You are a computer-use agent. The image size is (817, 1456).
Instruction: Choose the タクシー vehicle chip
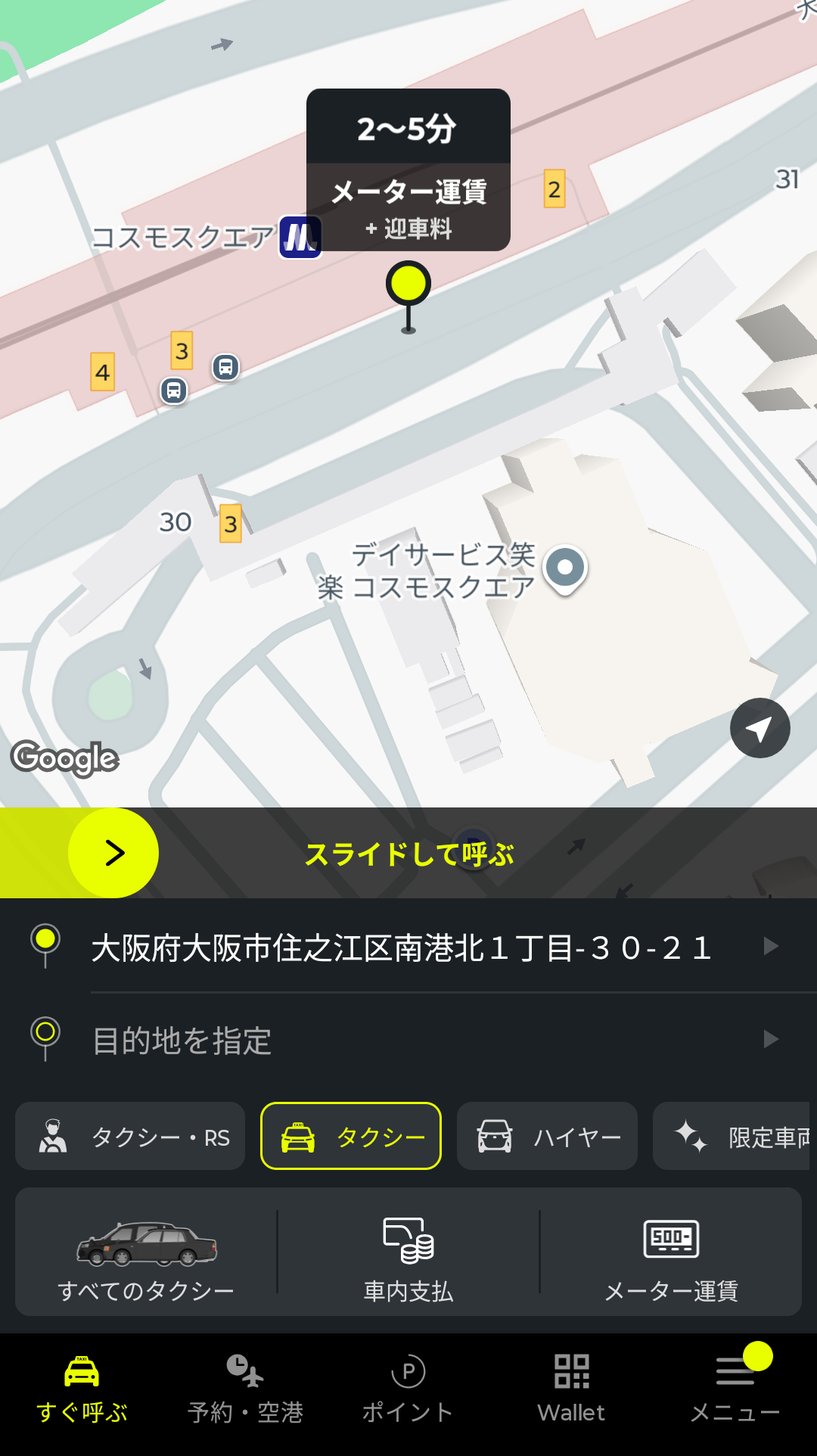351,1137
